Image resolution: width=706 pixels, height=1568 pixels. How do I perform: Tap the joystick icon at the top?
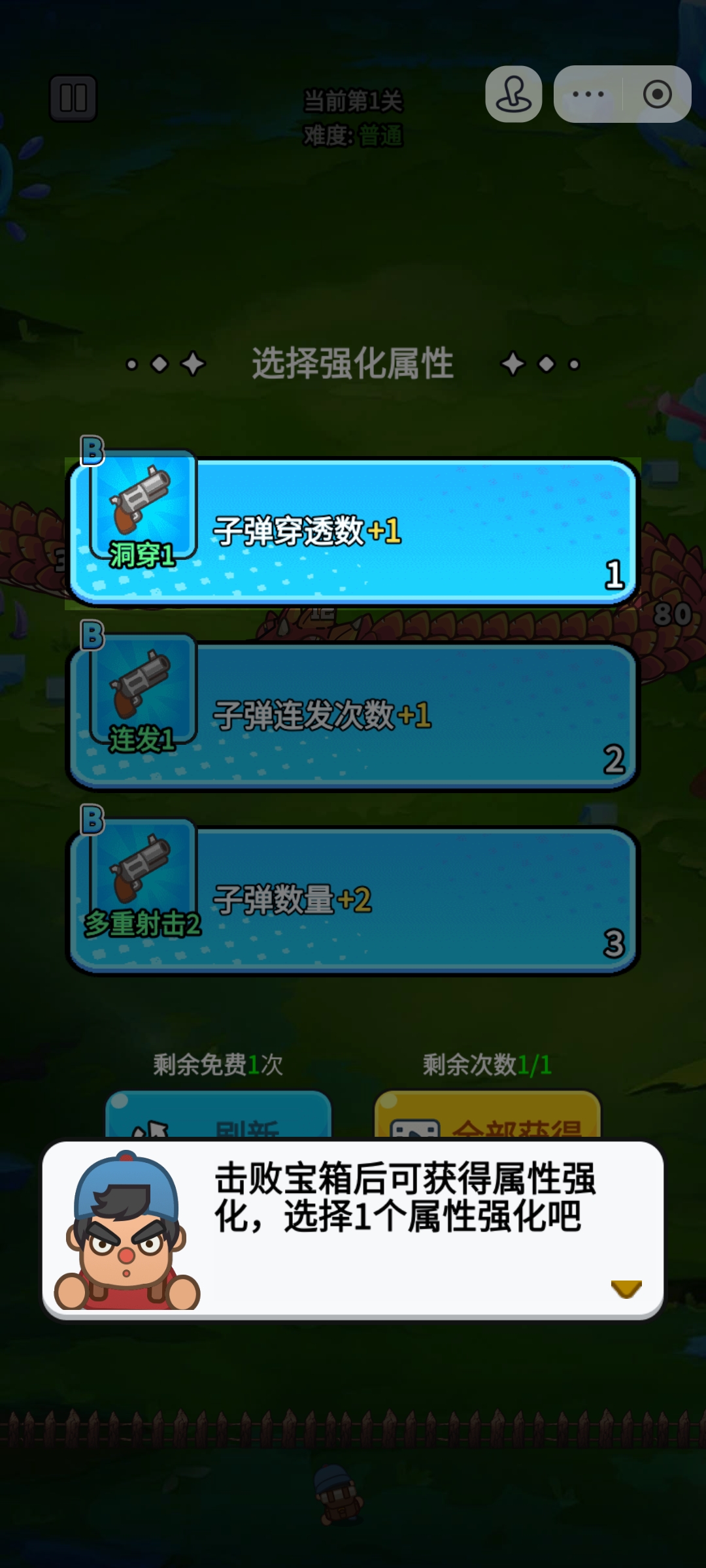[514, 94]
